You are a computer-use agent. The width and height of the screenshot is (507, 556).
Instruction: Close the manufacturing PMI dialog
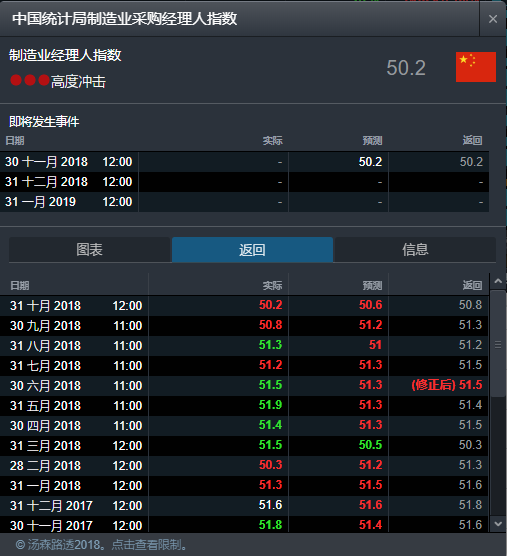tap(492, 19)
